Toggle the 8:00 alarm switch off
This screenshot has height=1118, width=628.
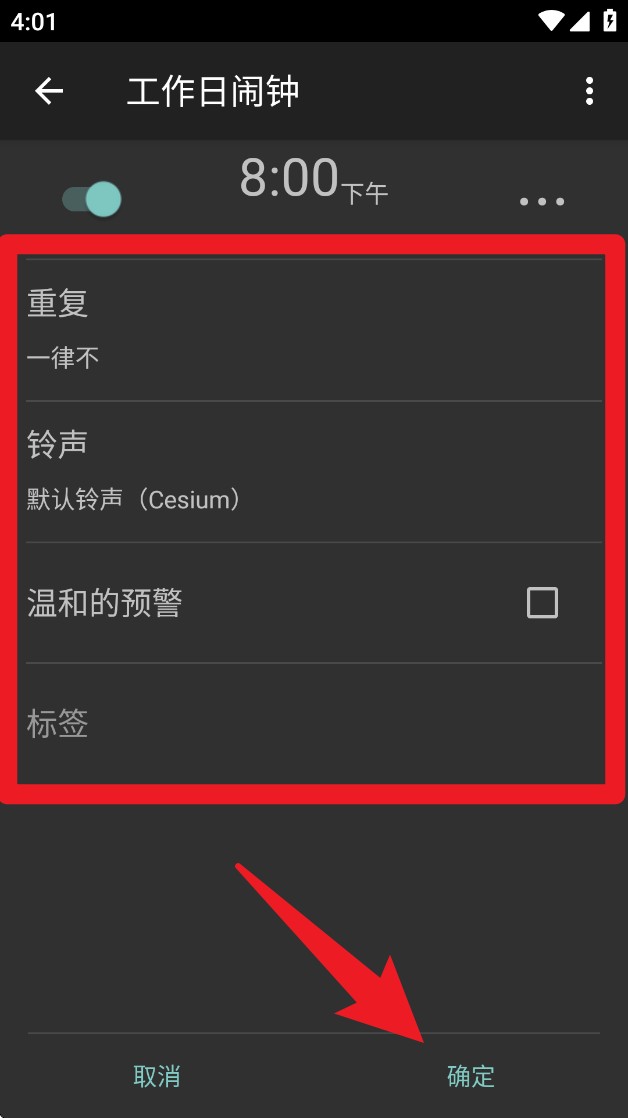(x=92, y=199)
